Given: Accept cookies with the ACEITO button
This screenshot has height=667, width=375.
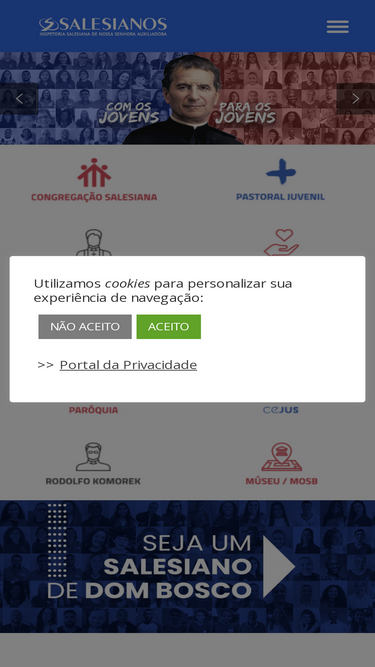Looking at the screenshot, I should coord(168,327).
